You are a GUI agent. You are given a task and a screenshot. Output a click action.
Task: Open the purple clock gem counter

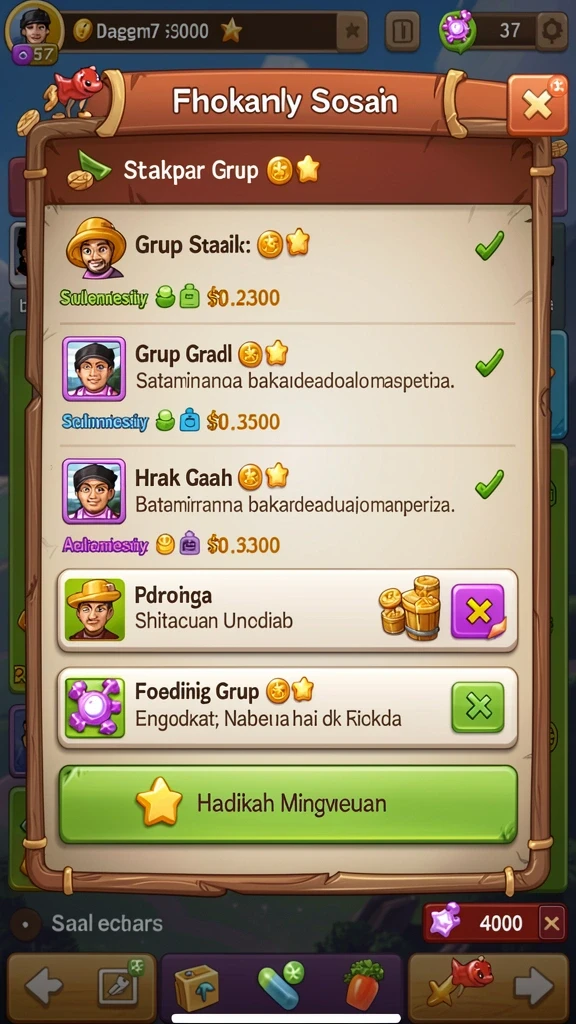pyautogui.click(x=457, y=30)
